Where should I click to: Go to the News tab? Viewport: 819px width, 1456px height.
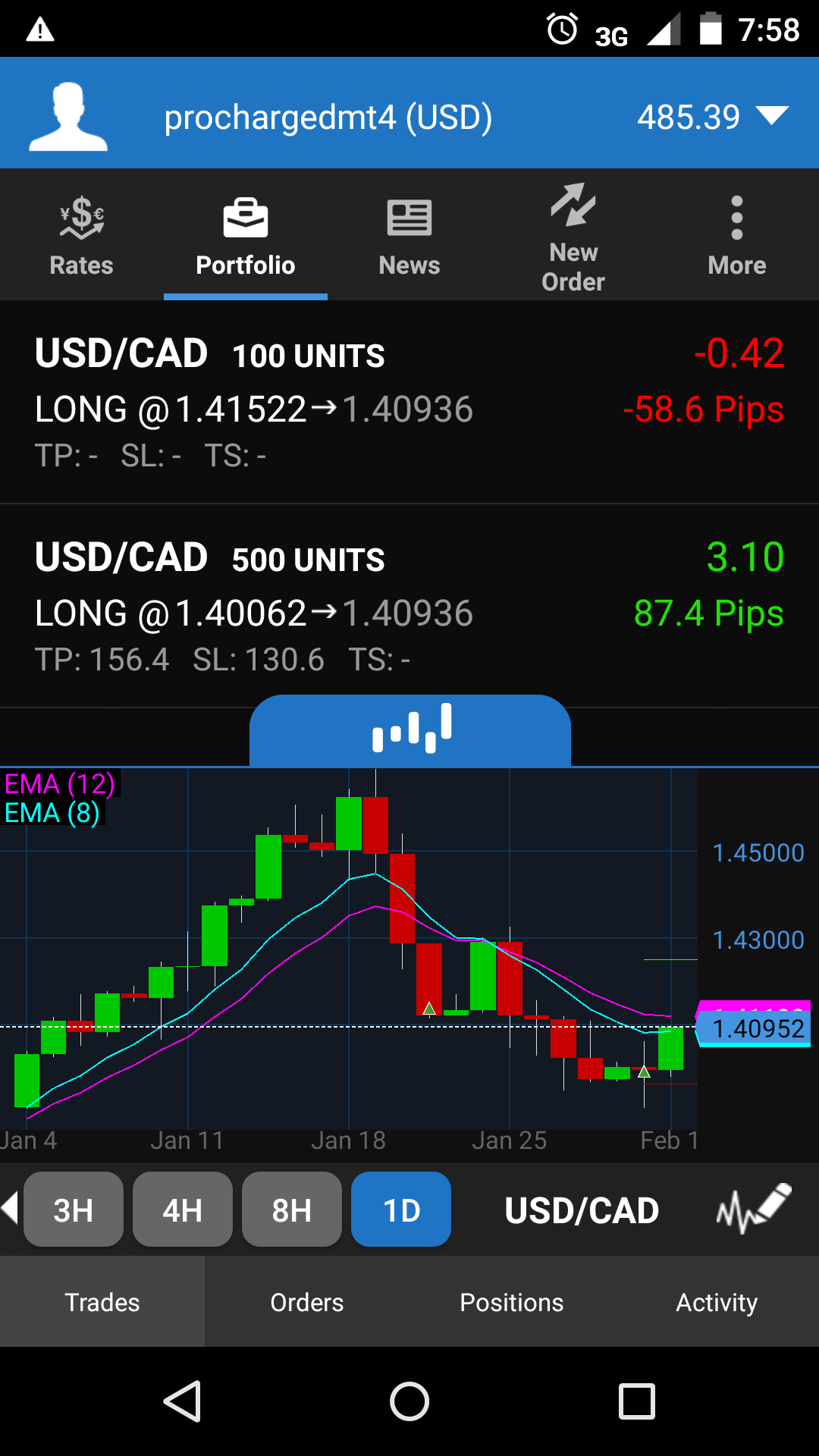409,236
